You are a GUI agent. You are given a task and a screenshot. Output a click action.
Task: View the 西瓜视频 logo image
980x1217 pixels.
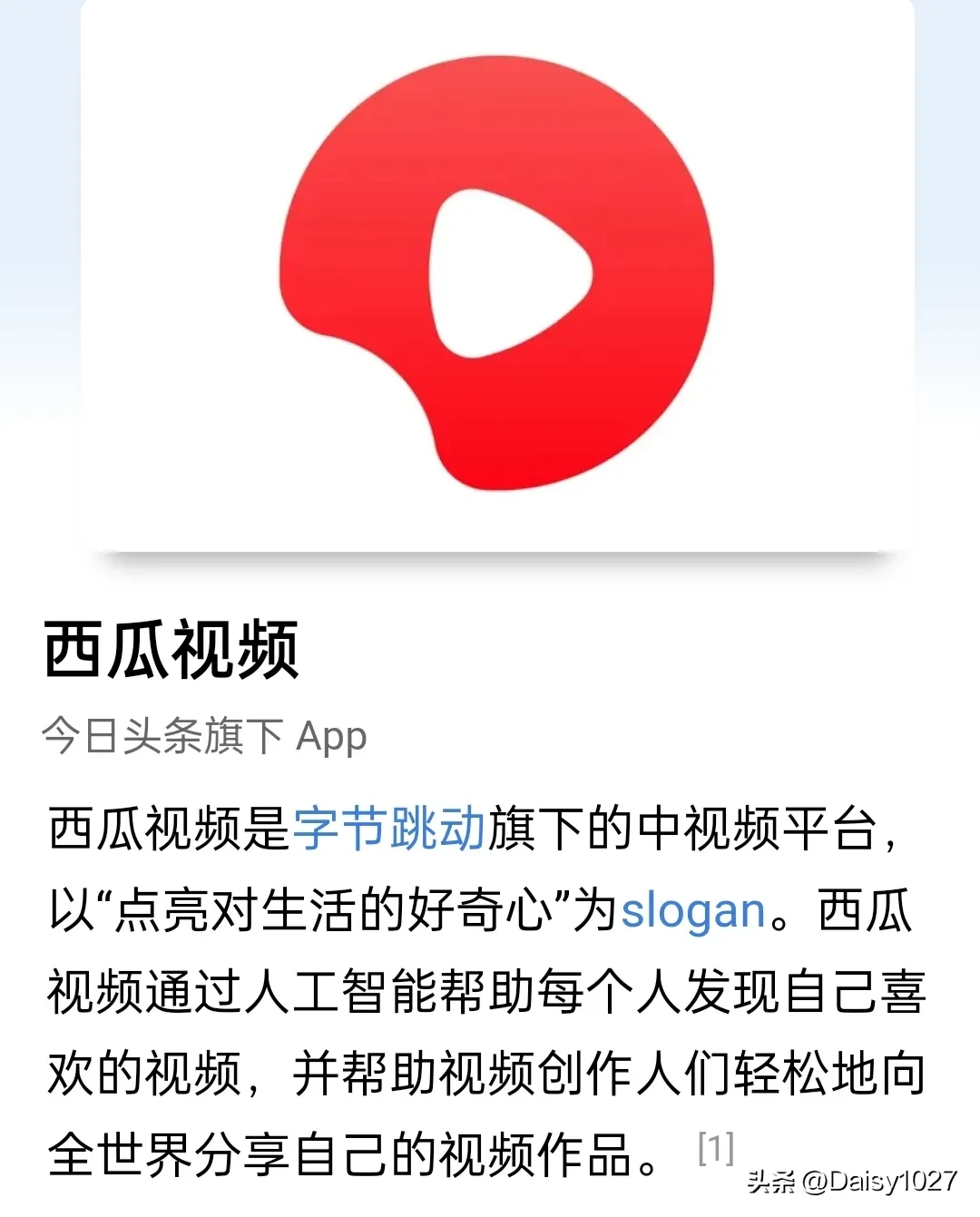click(496, 272)
